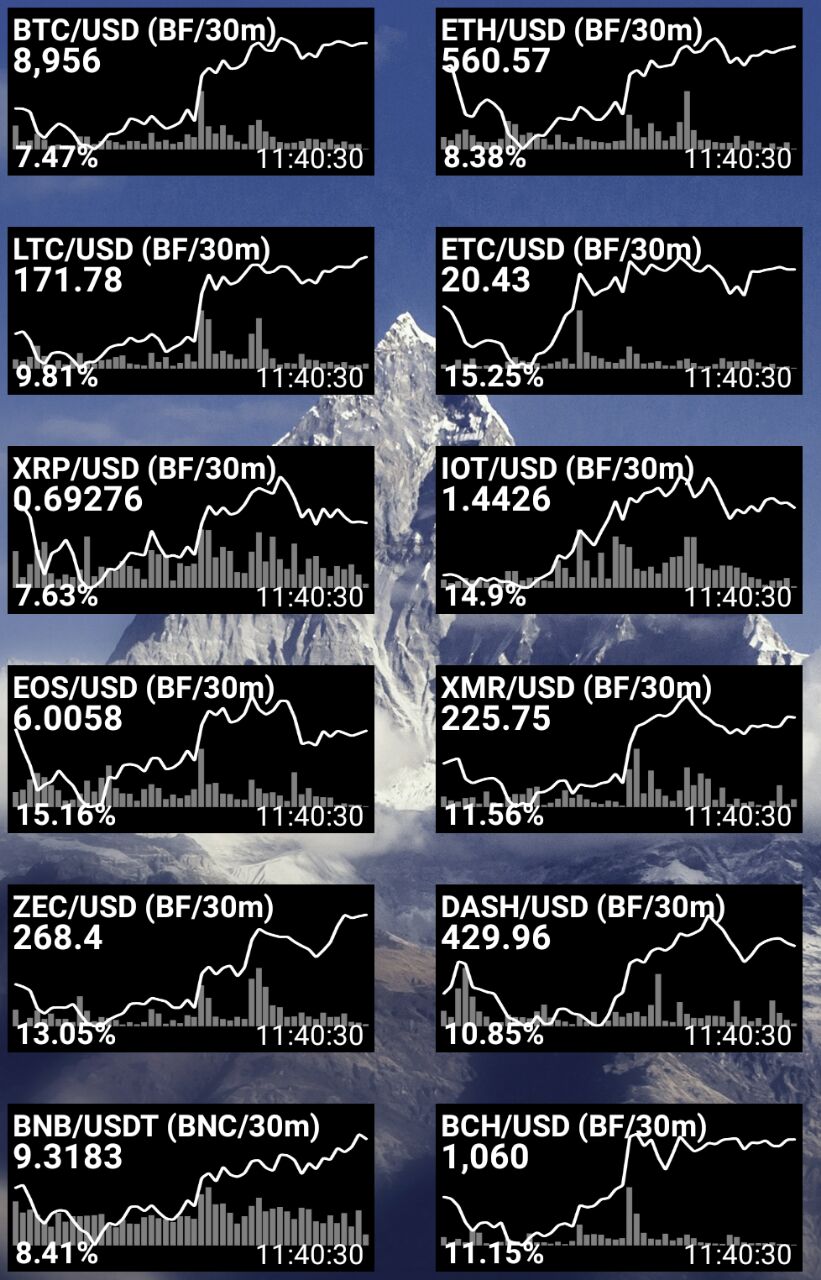Select the ETC/USD chart widget
The width and height of the screenshot is (821, 1280).
pyautogui.click(x=619, y=311)
